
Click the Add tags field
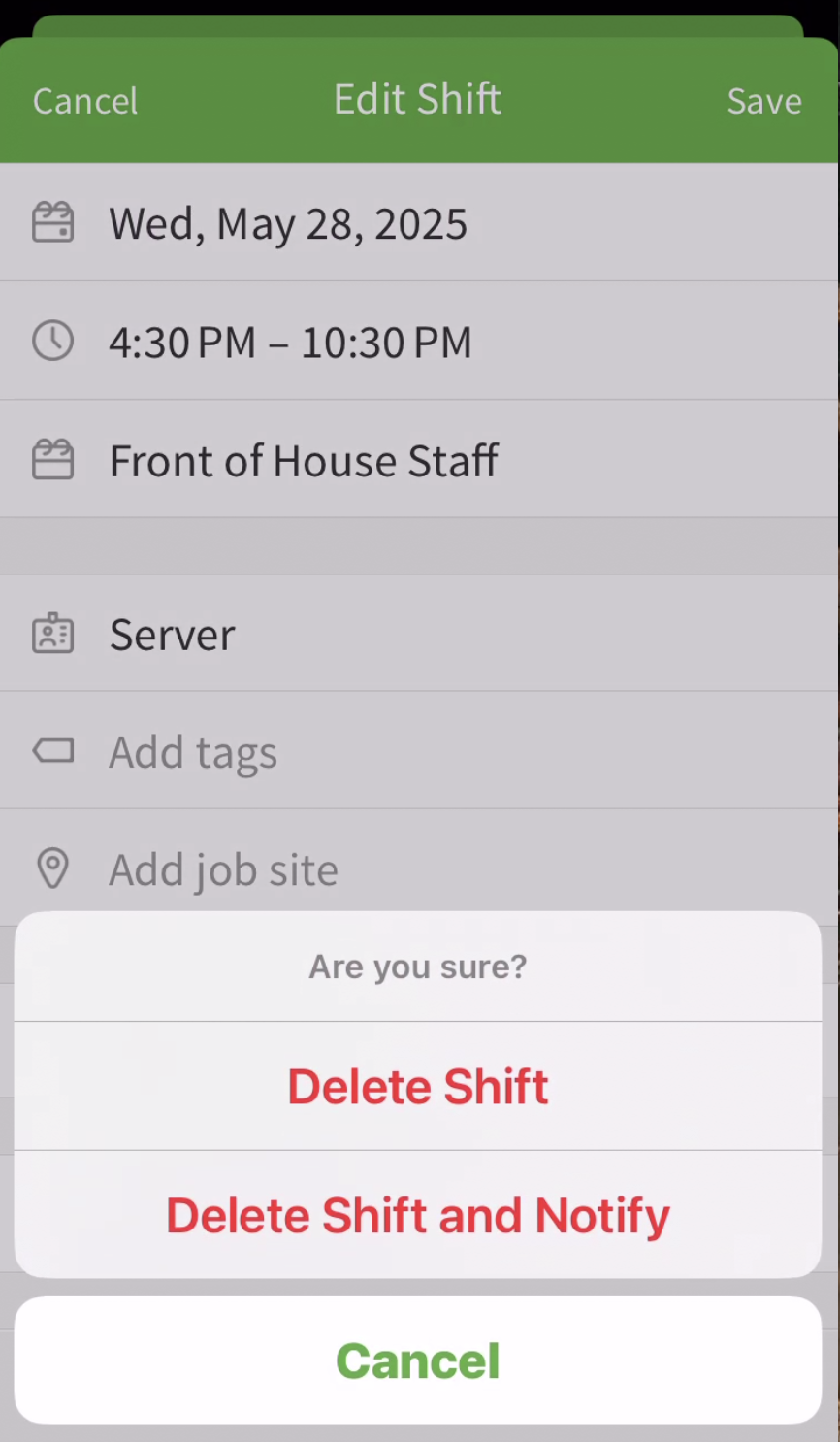point(192,751)
